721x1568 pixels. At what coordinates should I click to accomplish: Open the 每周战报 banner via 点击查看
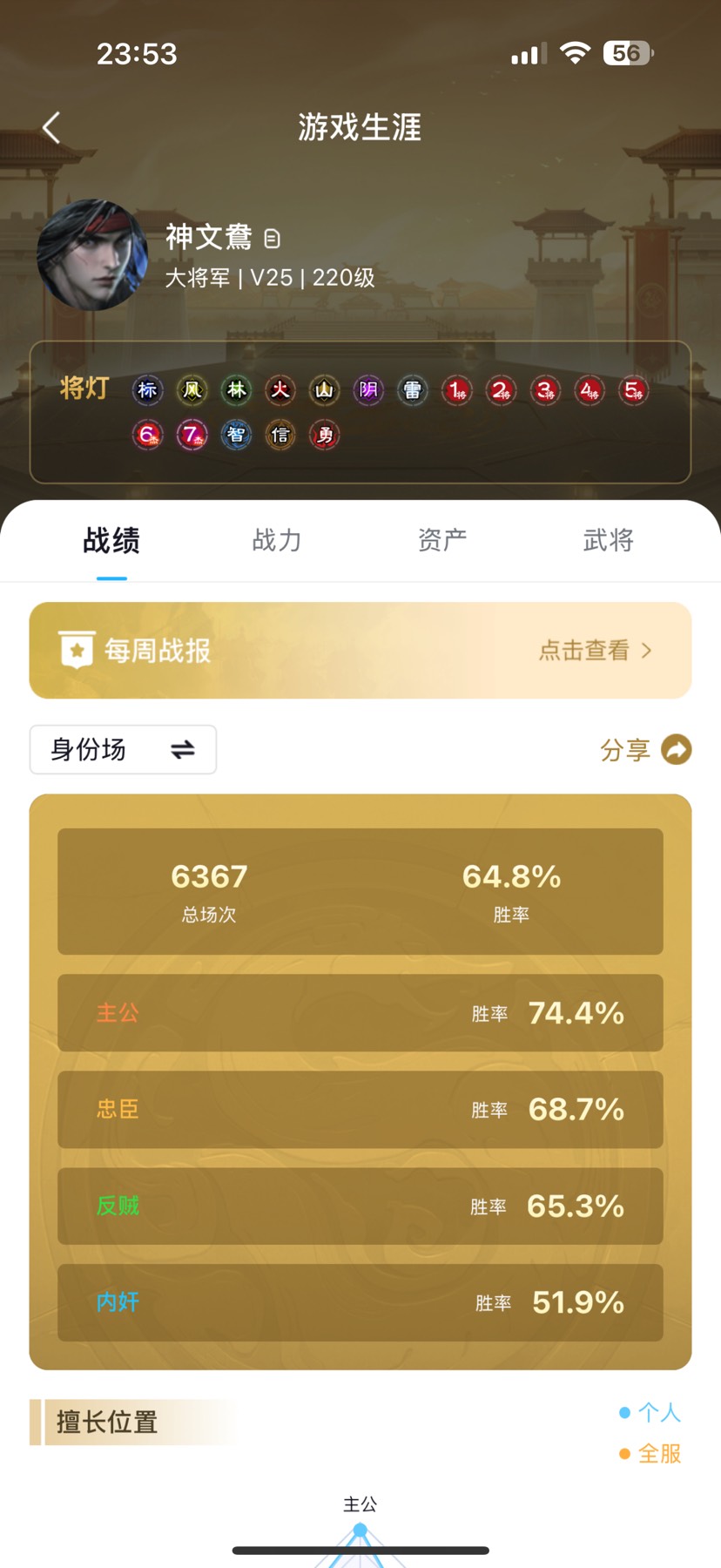pos(594,651)
